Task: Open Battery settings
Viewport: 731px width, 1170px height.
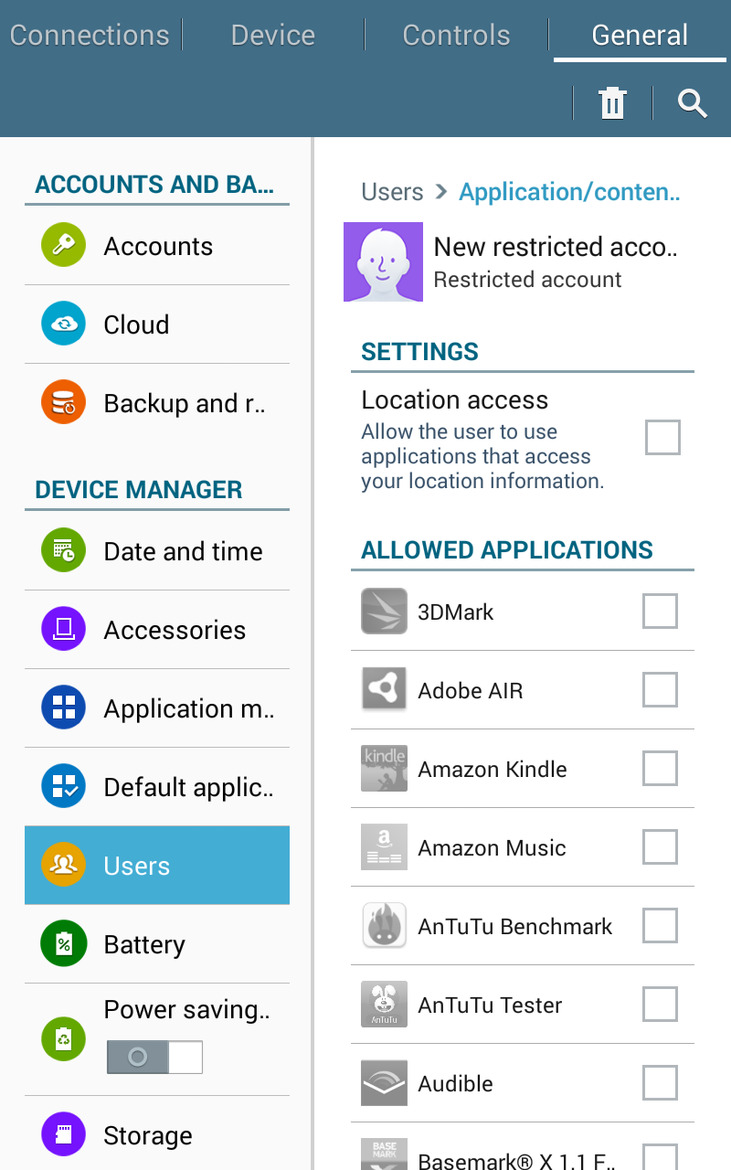Action: (x=157, y=945)
